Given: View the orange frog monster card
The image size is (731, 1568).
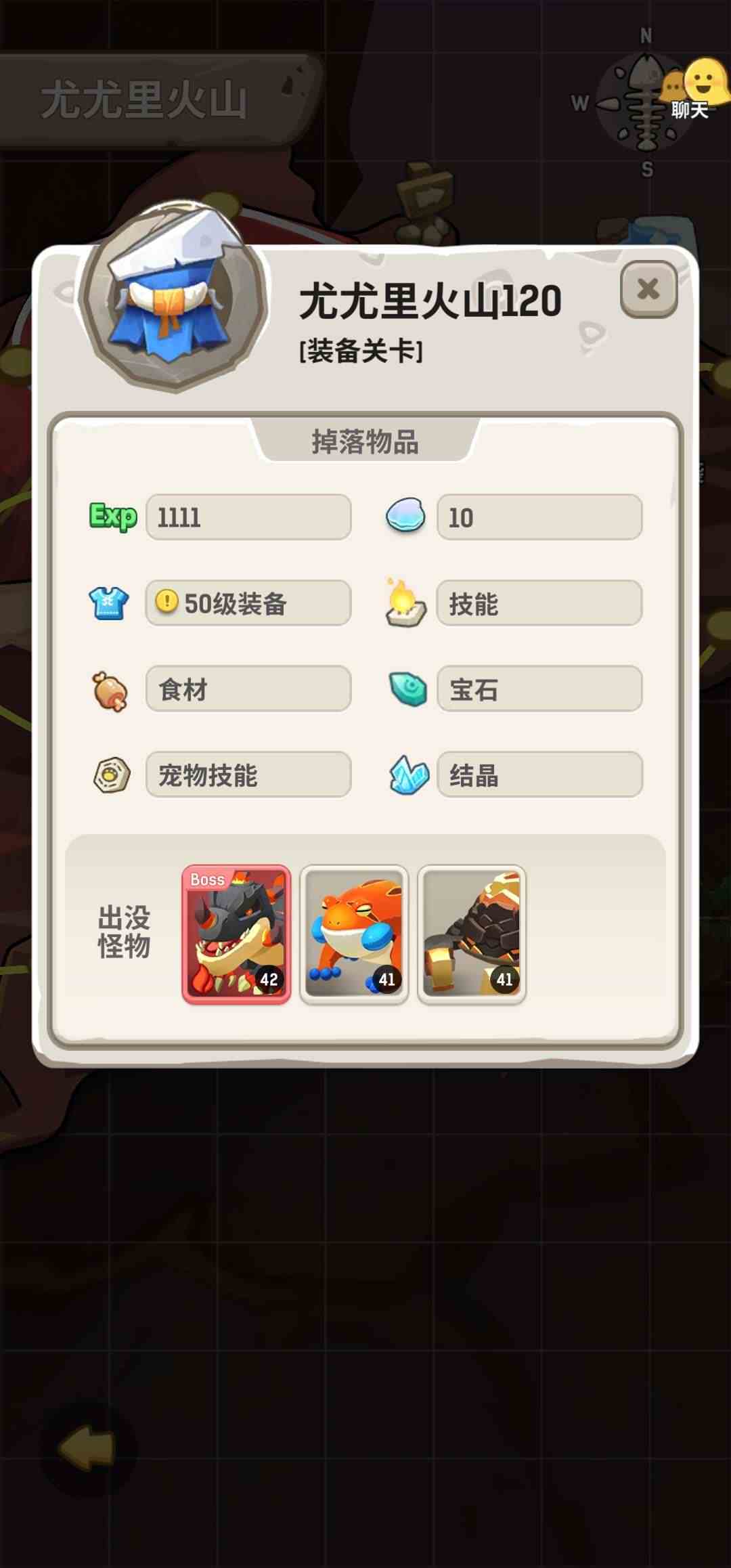Looking at the screenshot, I should point(354,934).
